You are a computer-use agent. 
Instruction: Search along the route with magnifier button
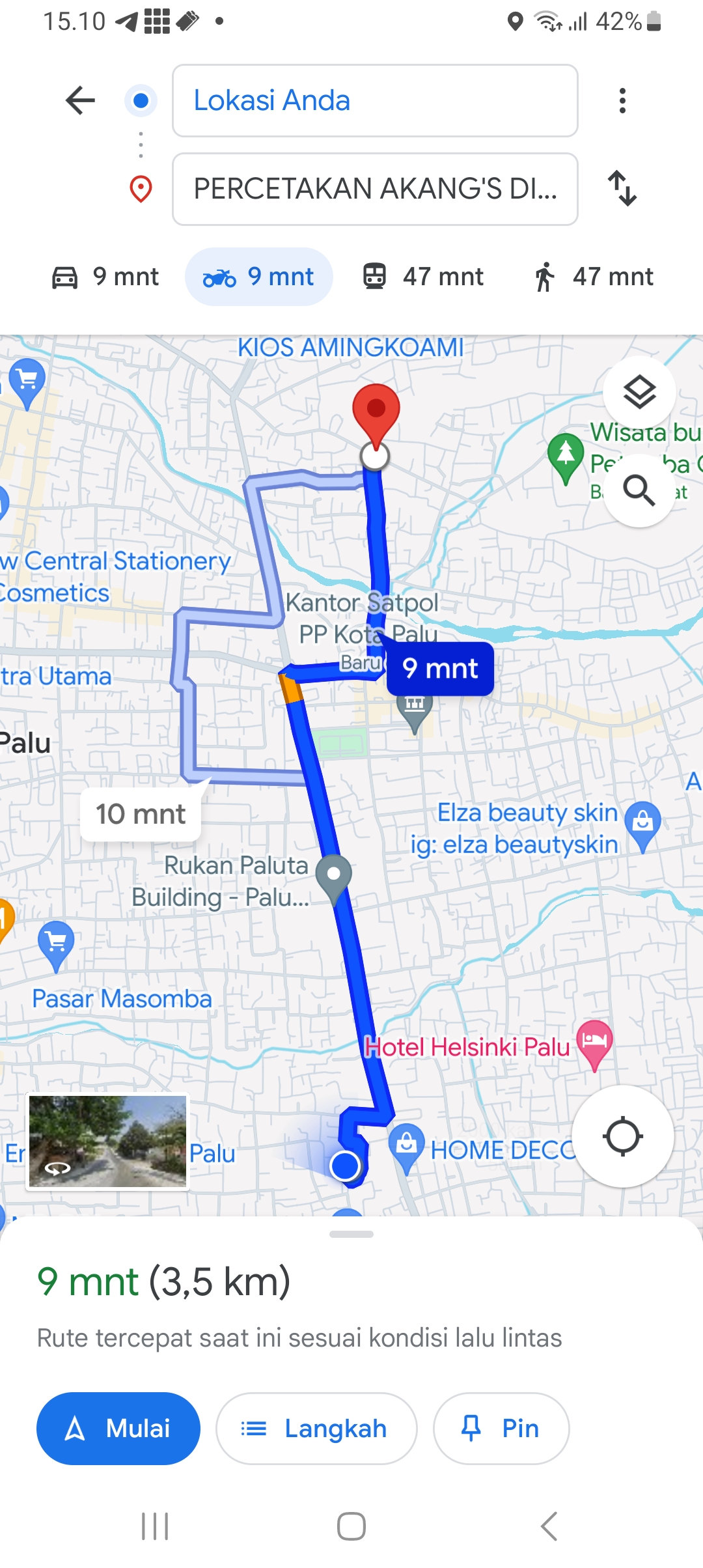pos(639,490)
